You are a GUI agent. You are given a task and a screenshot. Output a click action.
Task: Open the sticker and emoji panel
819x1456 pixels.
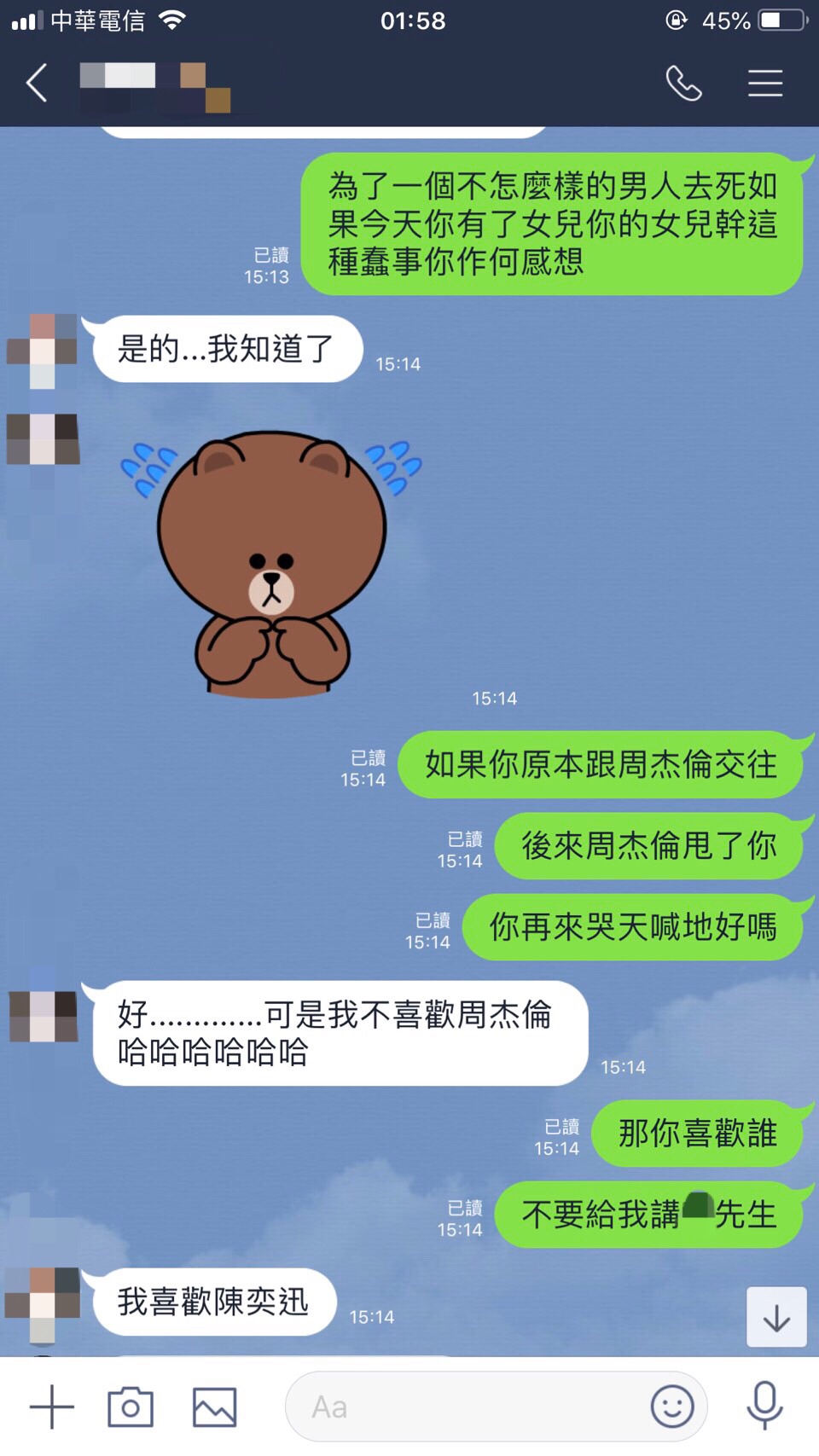coord(672,1407)
